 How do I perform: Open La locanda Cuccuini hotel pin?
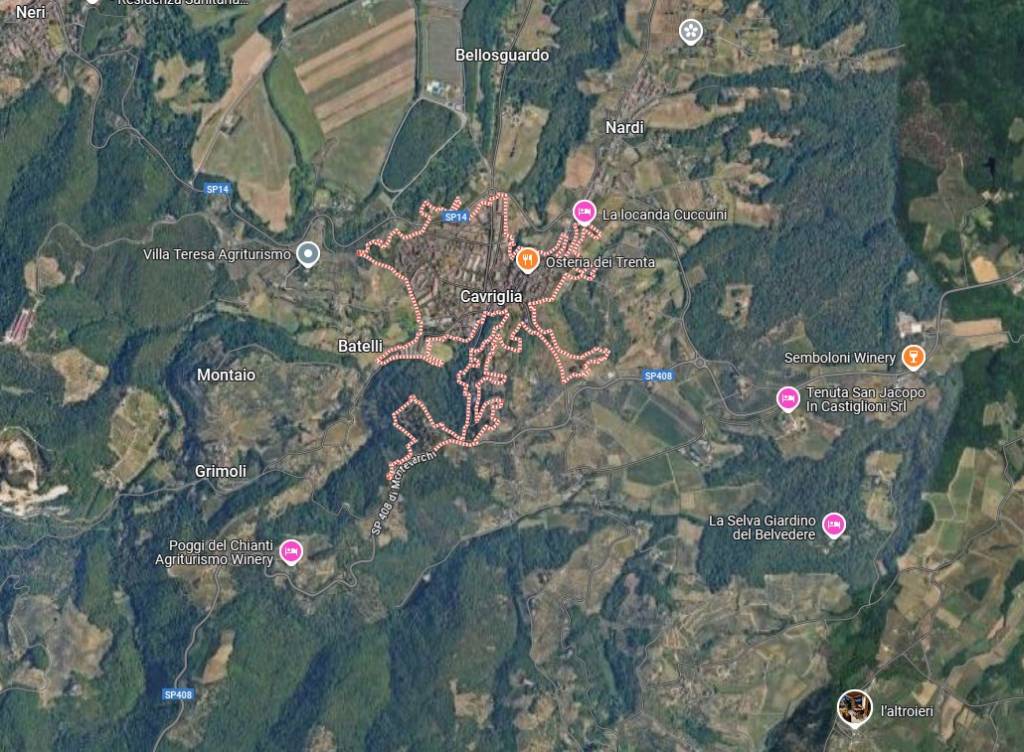[584, 212]
